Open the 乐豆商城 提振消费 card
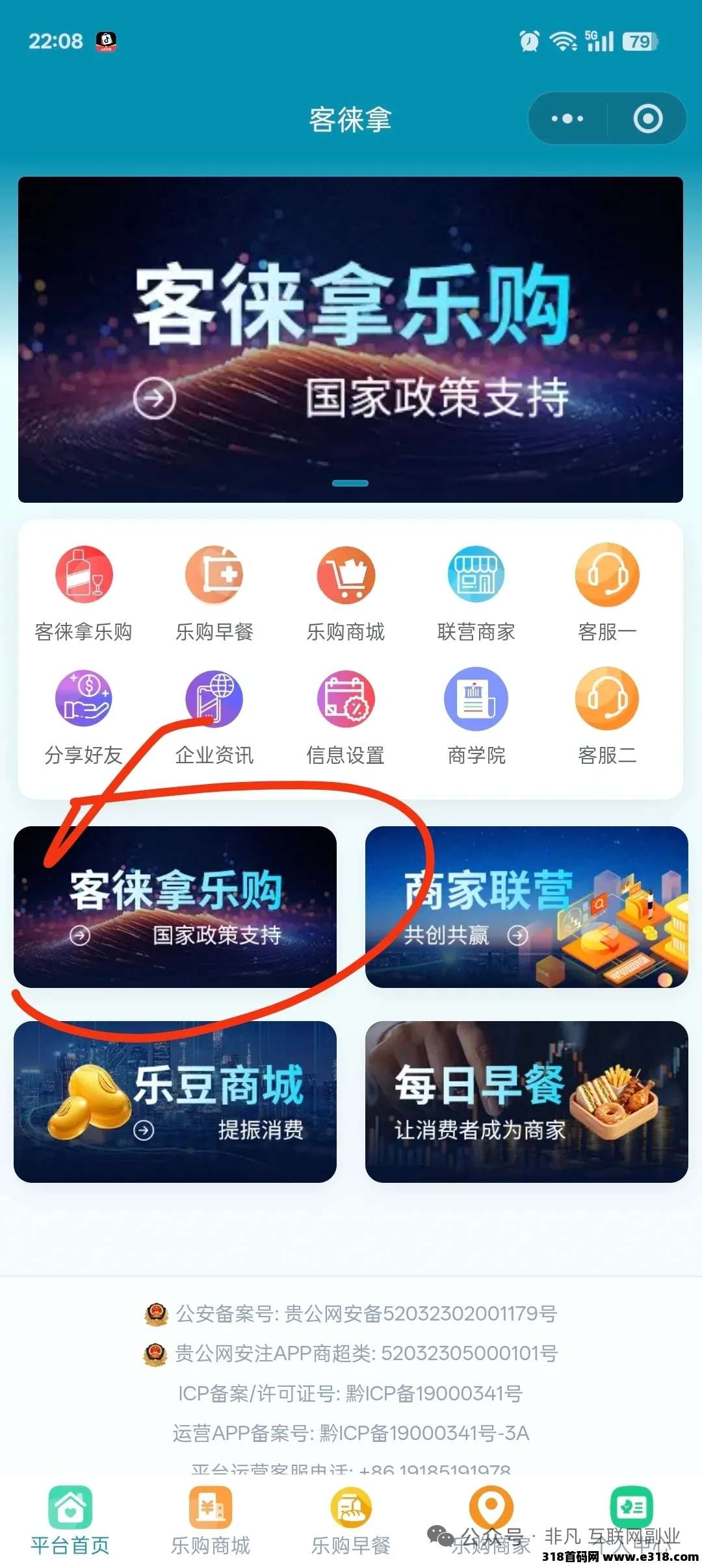702x1568 pixels. pos(175,1102)
